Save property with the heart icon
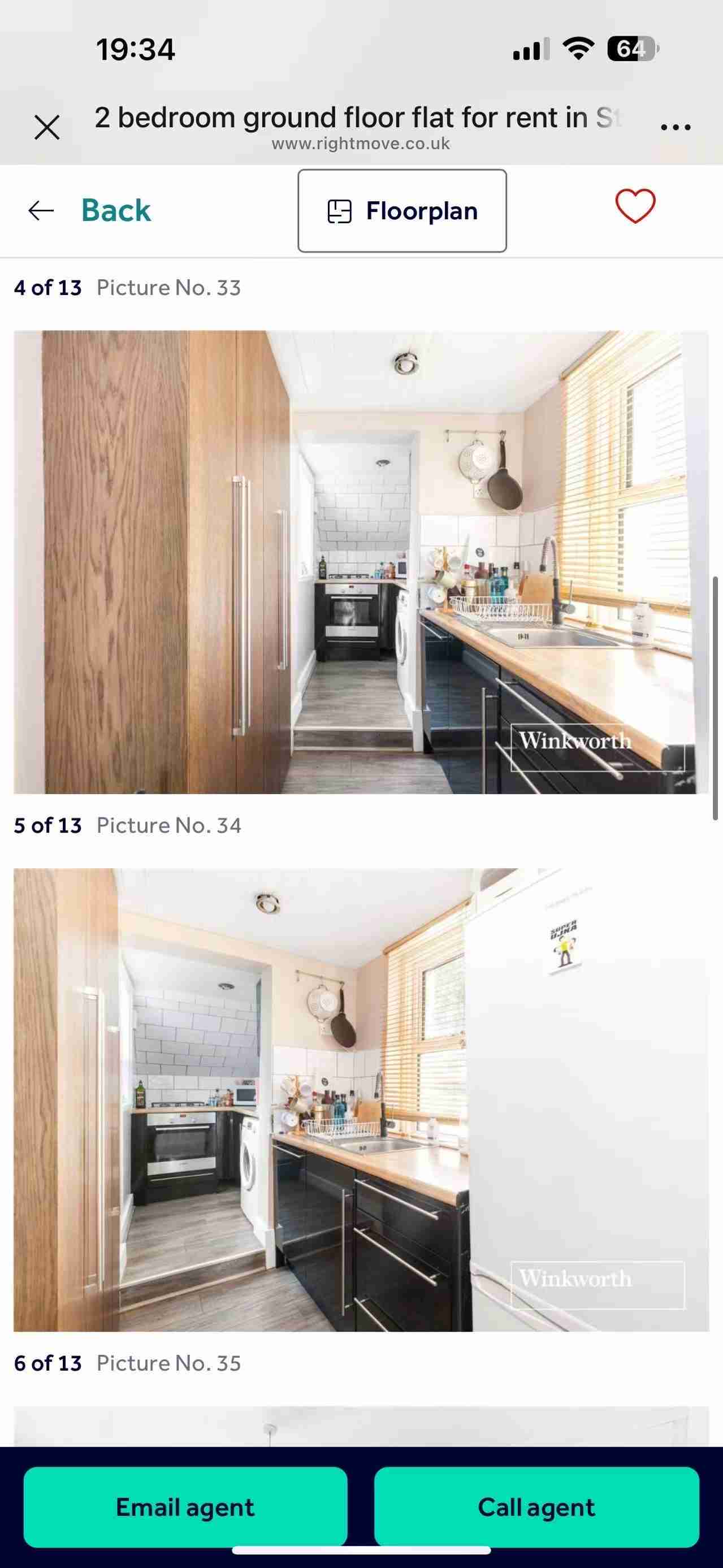723x1568 pixels. 635,206
